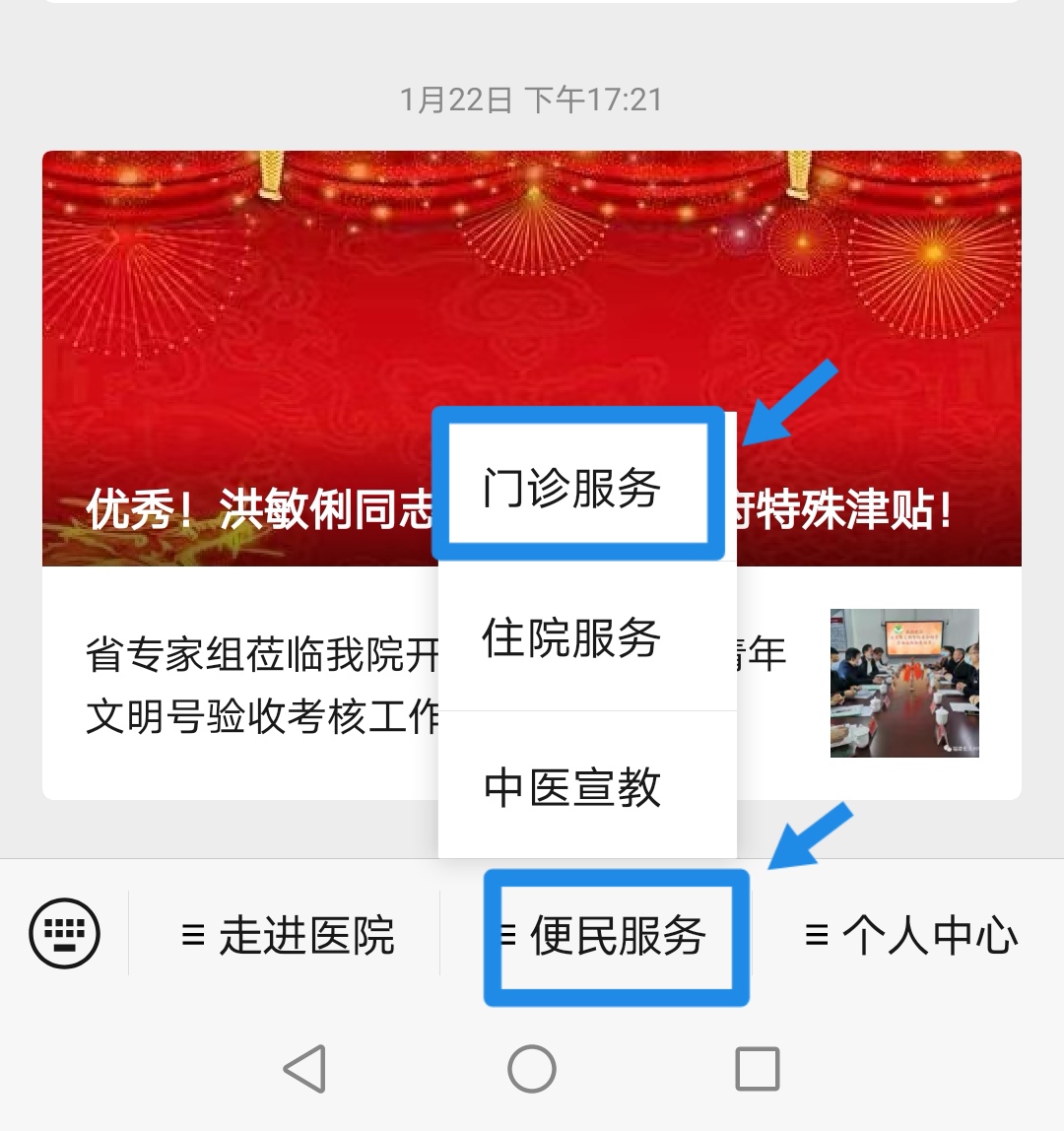This screenshot has height=1131, width=1064.
Task: Tap the 1月22日 timestamp
Action: point(532,99)
